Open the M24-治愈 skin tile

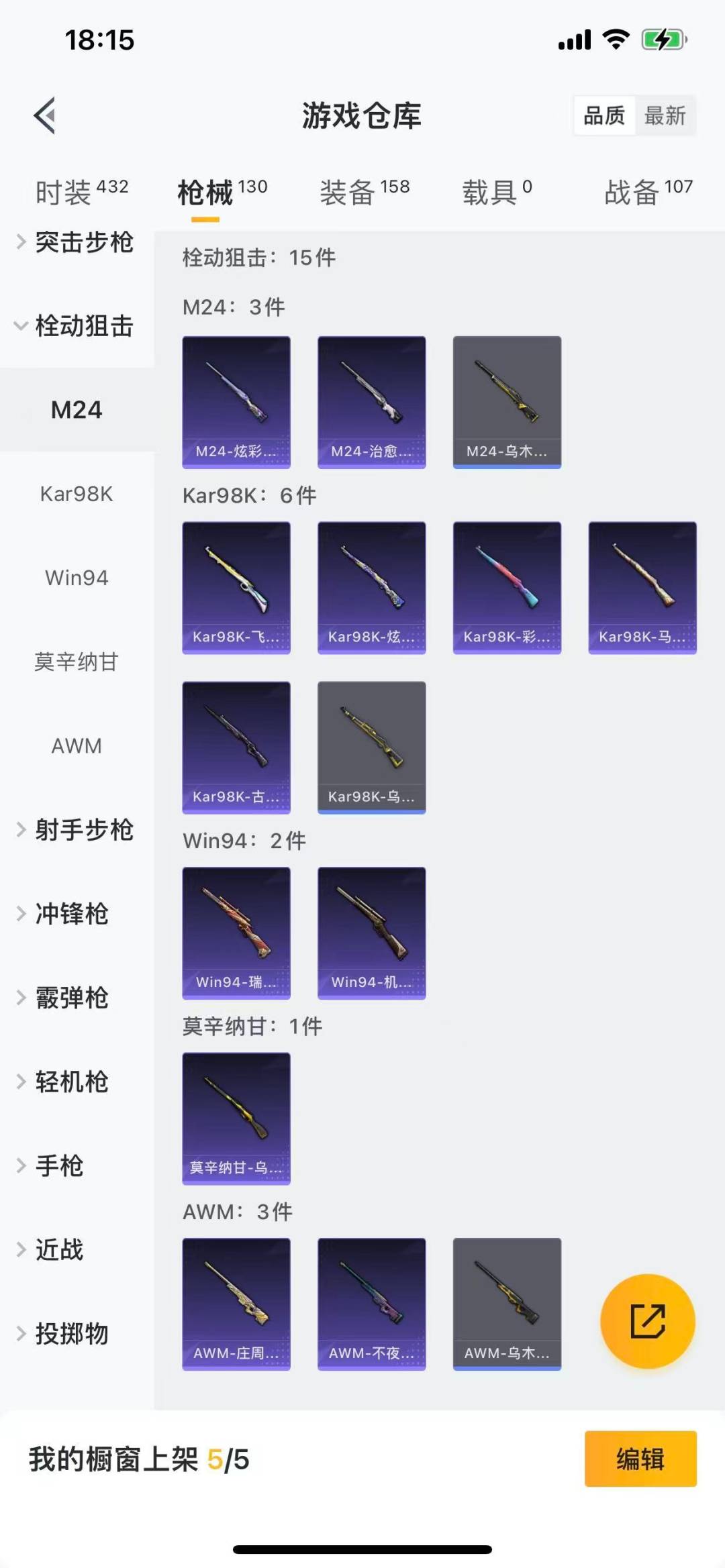[371, 402]
